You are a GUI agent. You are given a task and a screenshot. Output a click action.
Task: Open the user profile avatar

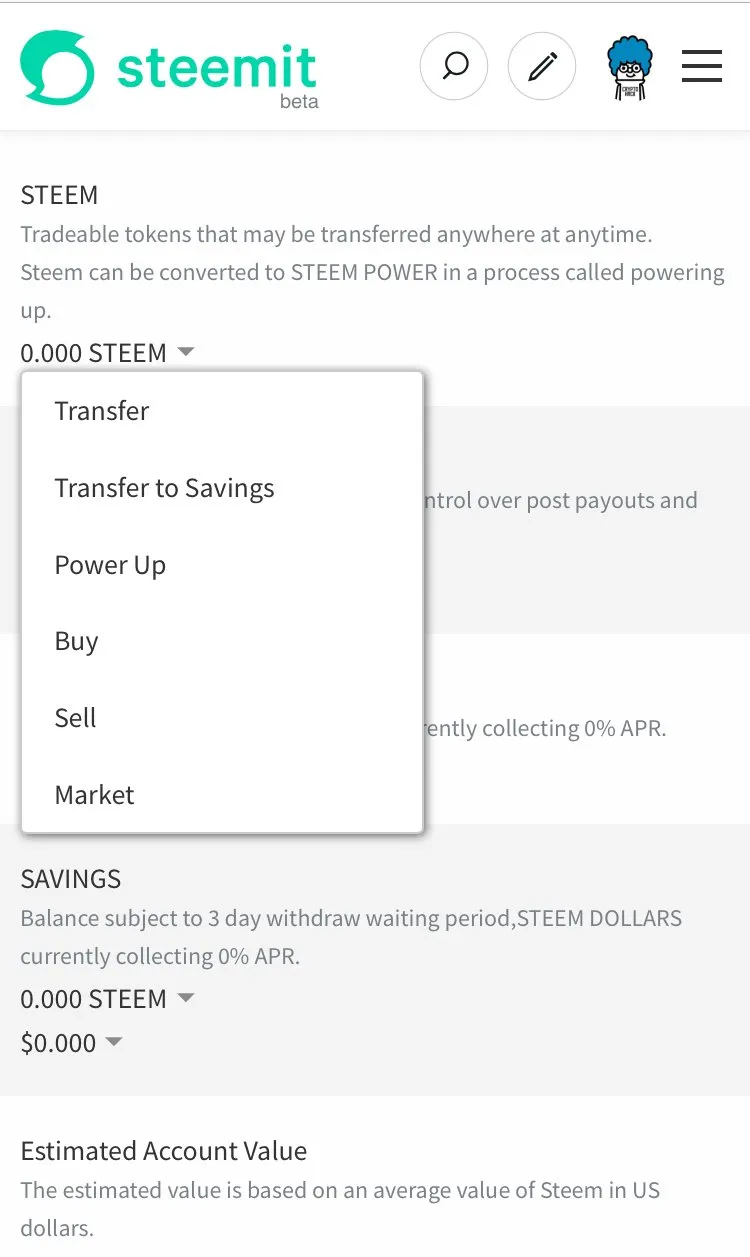point(630,67)
